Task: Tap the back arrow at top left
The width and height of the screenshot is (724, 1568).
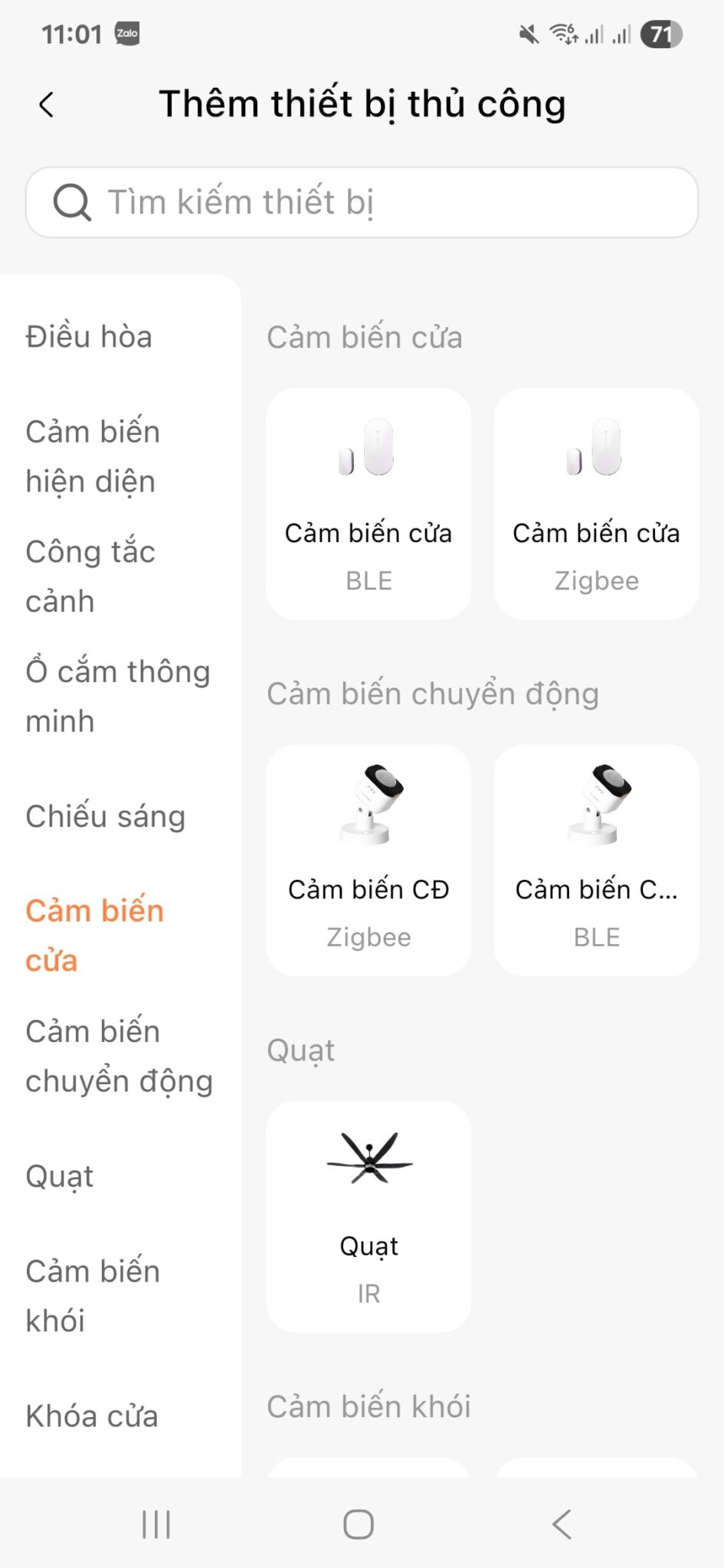Action: 46,103
